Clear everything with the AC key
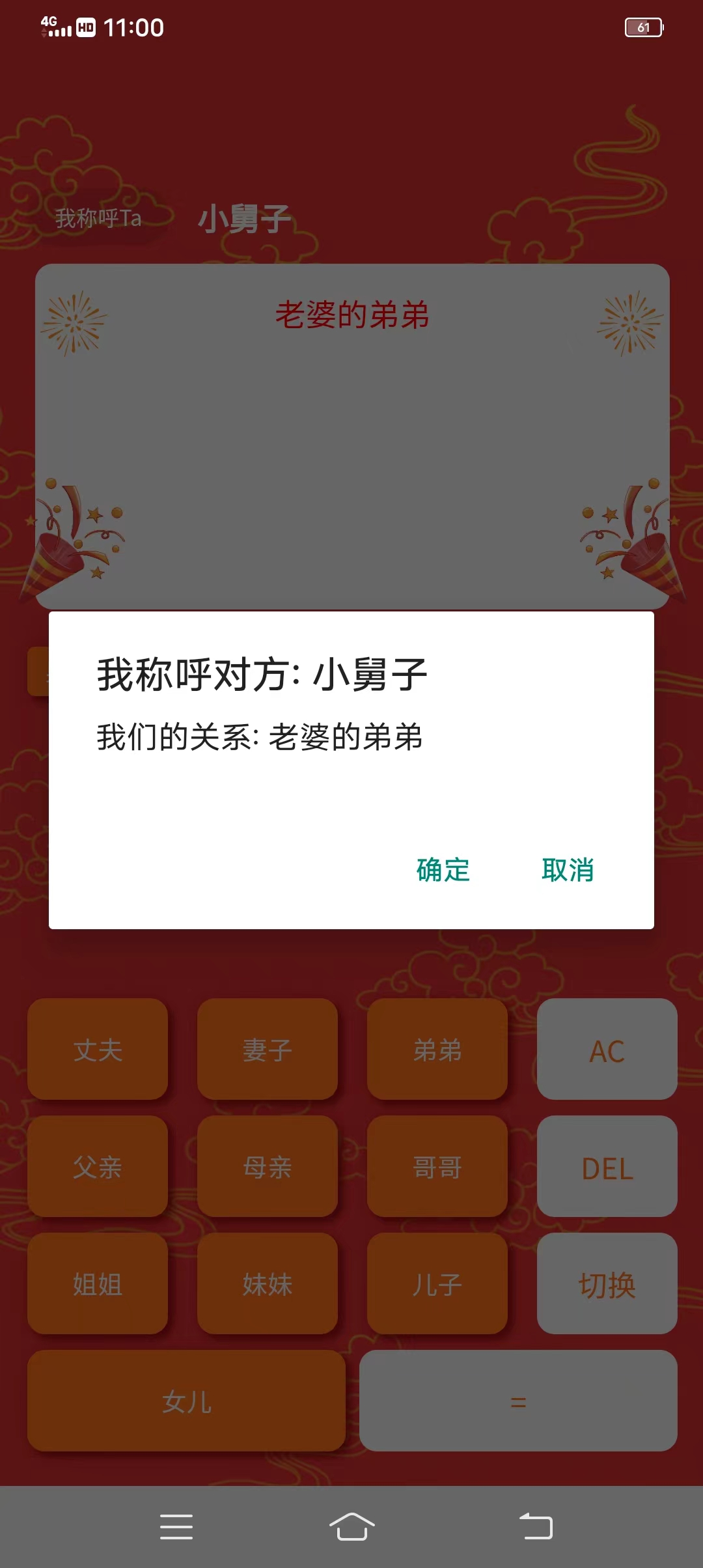703x1568 pixels. point(607,1050)
